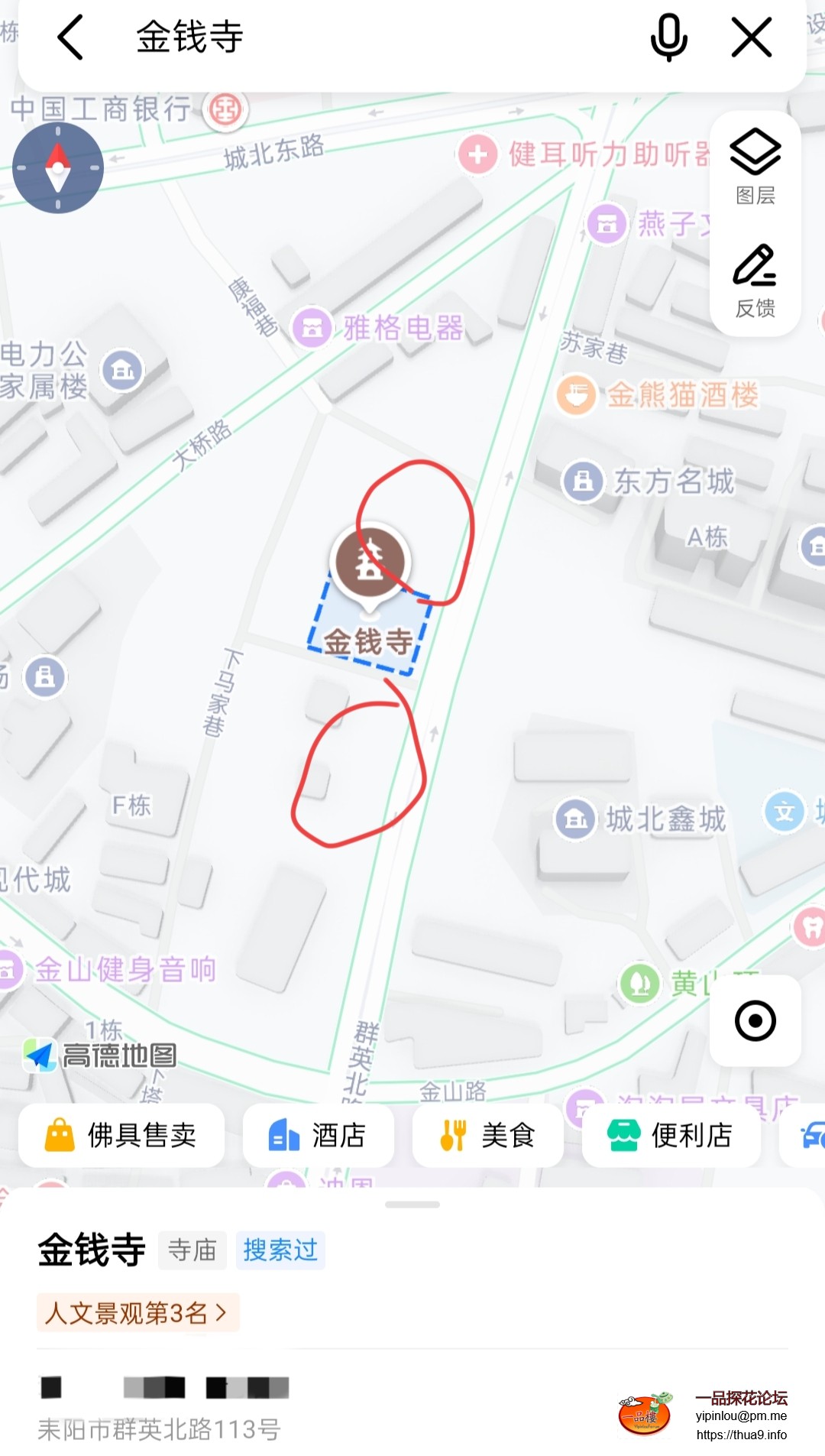Select the 城北鑫城 map marker
Screen dimensions: 825x1456
coord(575,819)
